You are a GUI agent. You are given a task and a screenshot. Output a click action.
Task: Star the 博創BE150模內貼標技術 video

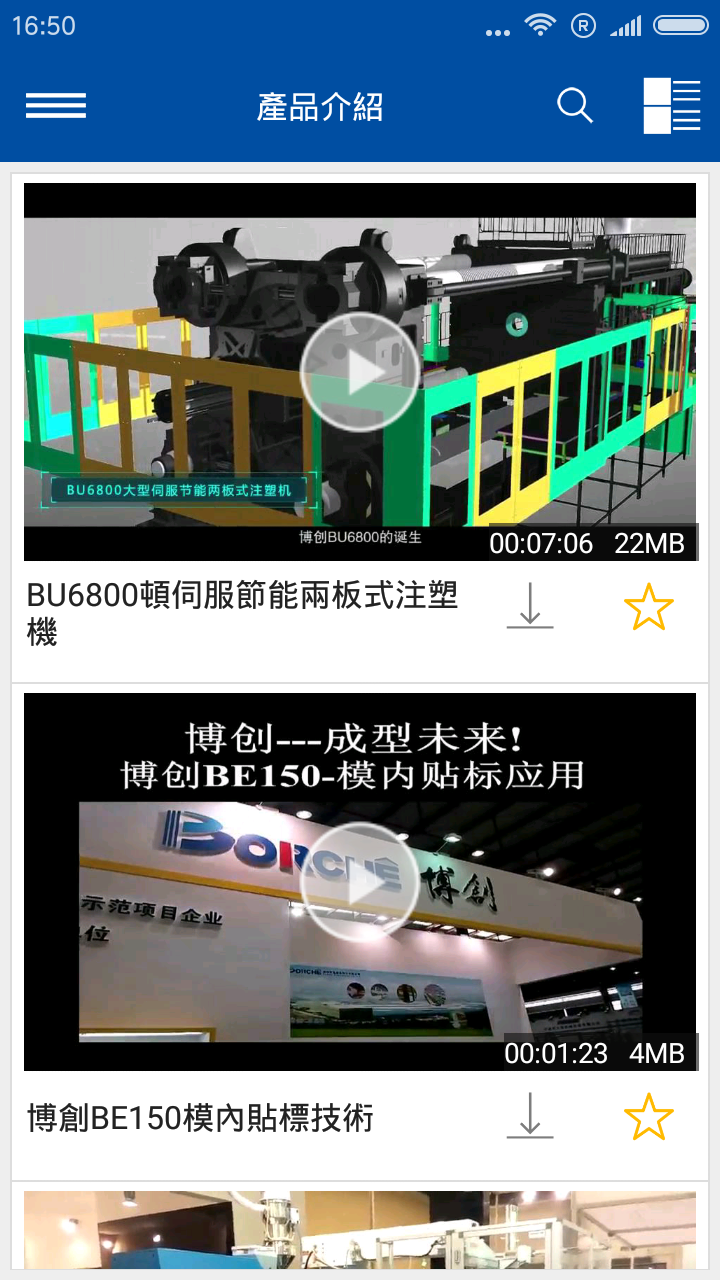649,1117
